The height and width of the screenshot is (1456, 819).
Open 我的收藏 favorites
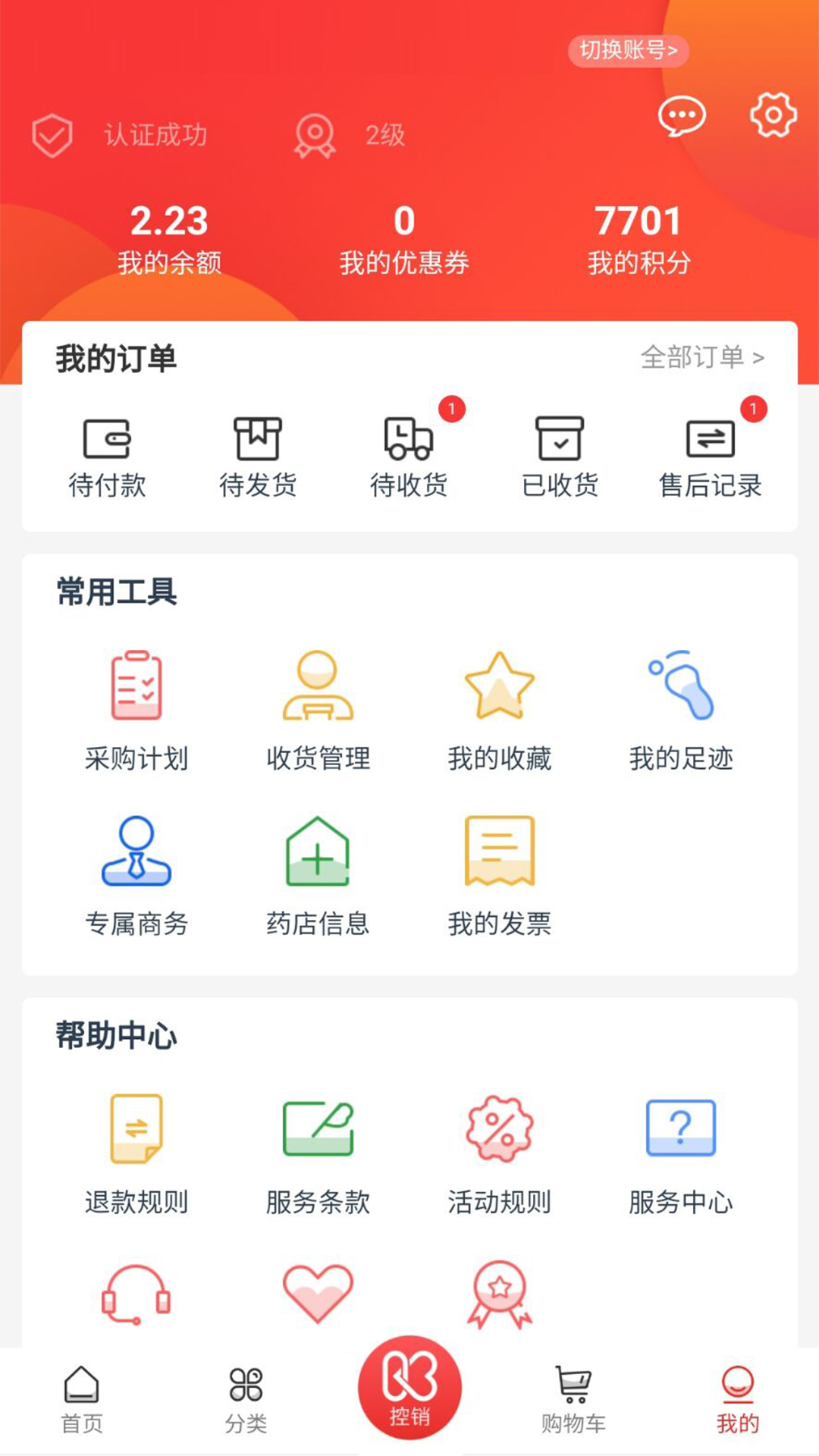pos(499,710)
